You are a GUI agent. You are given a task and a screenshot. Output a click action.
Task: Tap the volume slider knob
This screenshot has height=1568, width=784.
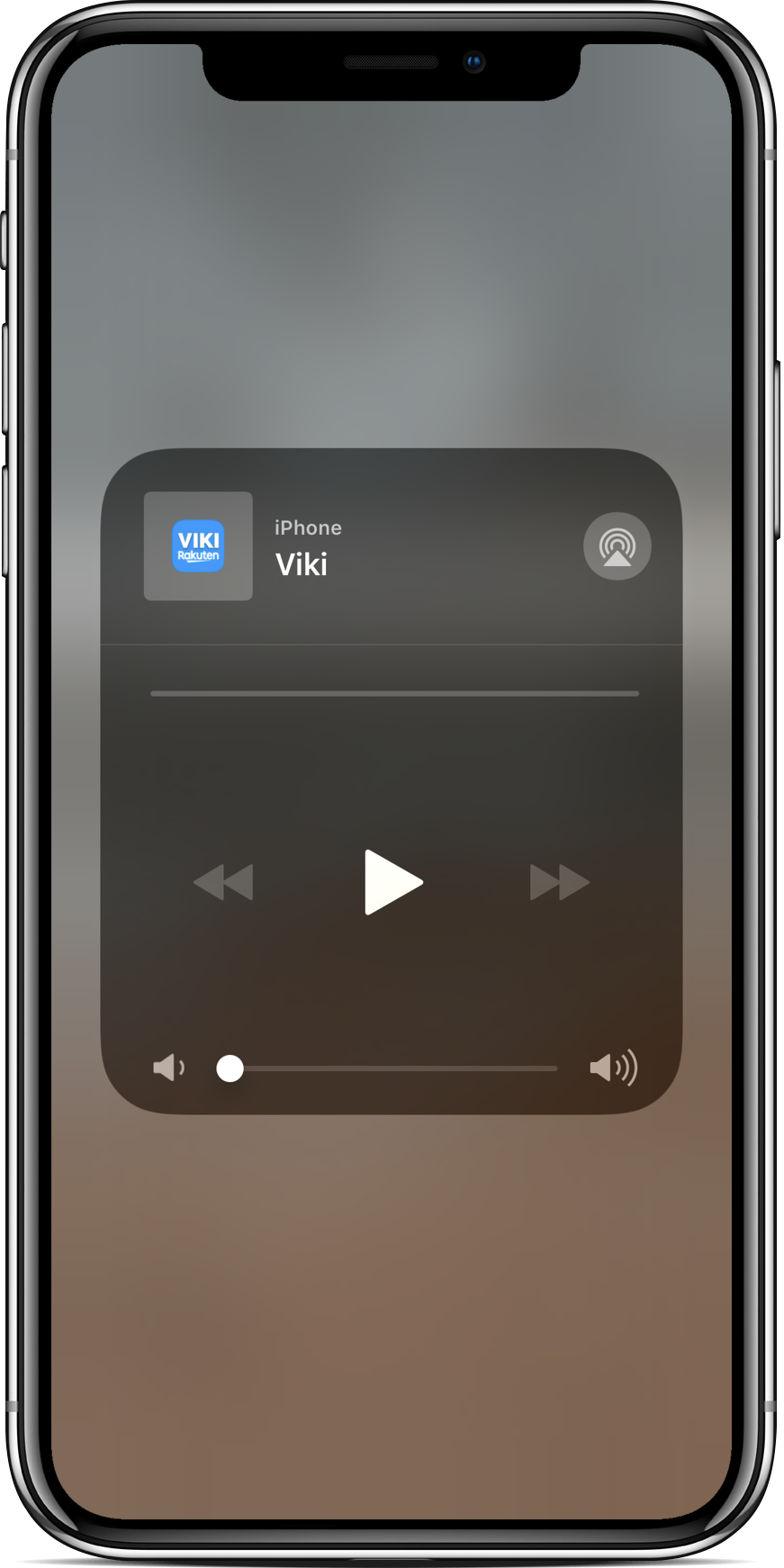tap(230, 1068)
